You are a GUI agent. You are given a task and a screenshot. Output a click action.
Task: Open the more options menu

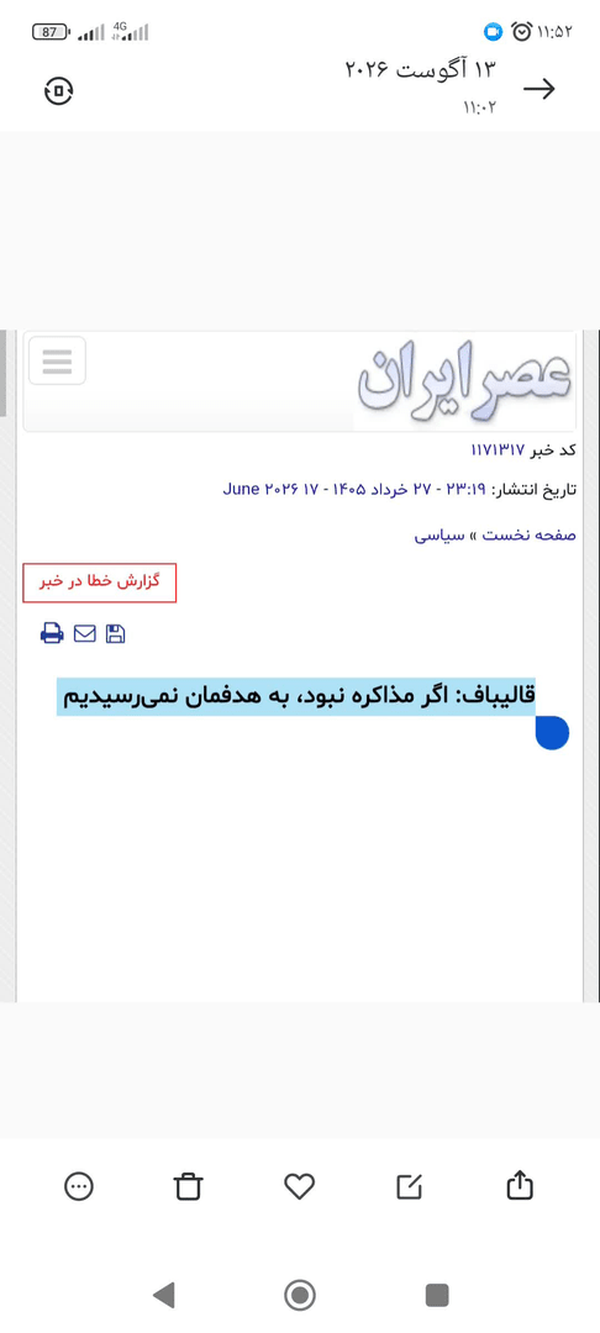click(x=78, y=1187)
